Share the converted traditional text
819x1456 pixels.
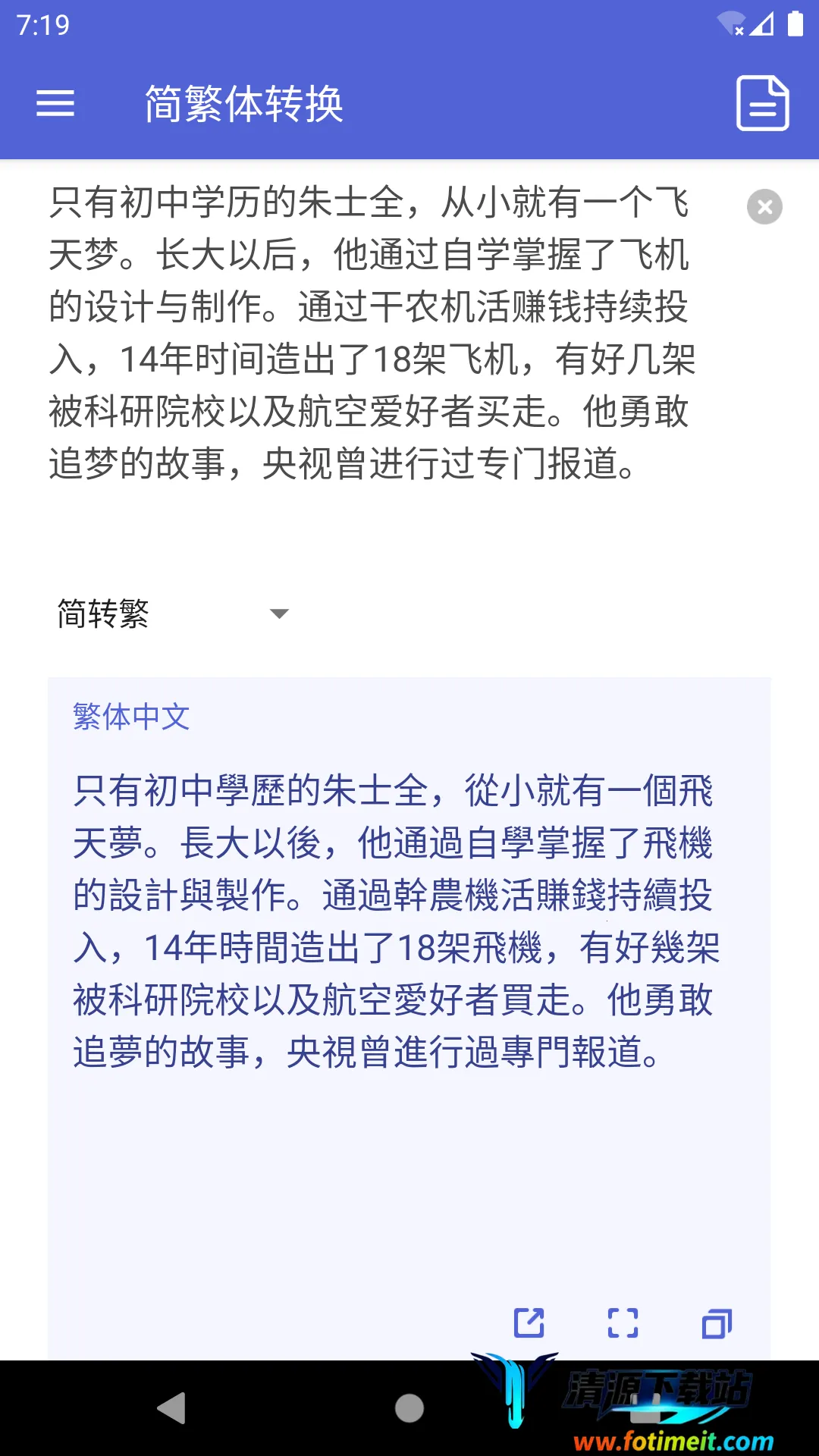click(529, 1323)
